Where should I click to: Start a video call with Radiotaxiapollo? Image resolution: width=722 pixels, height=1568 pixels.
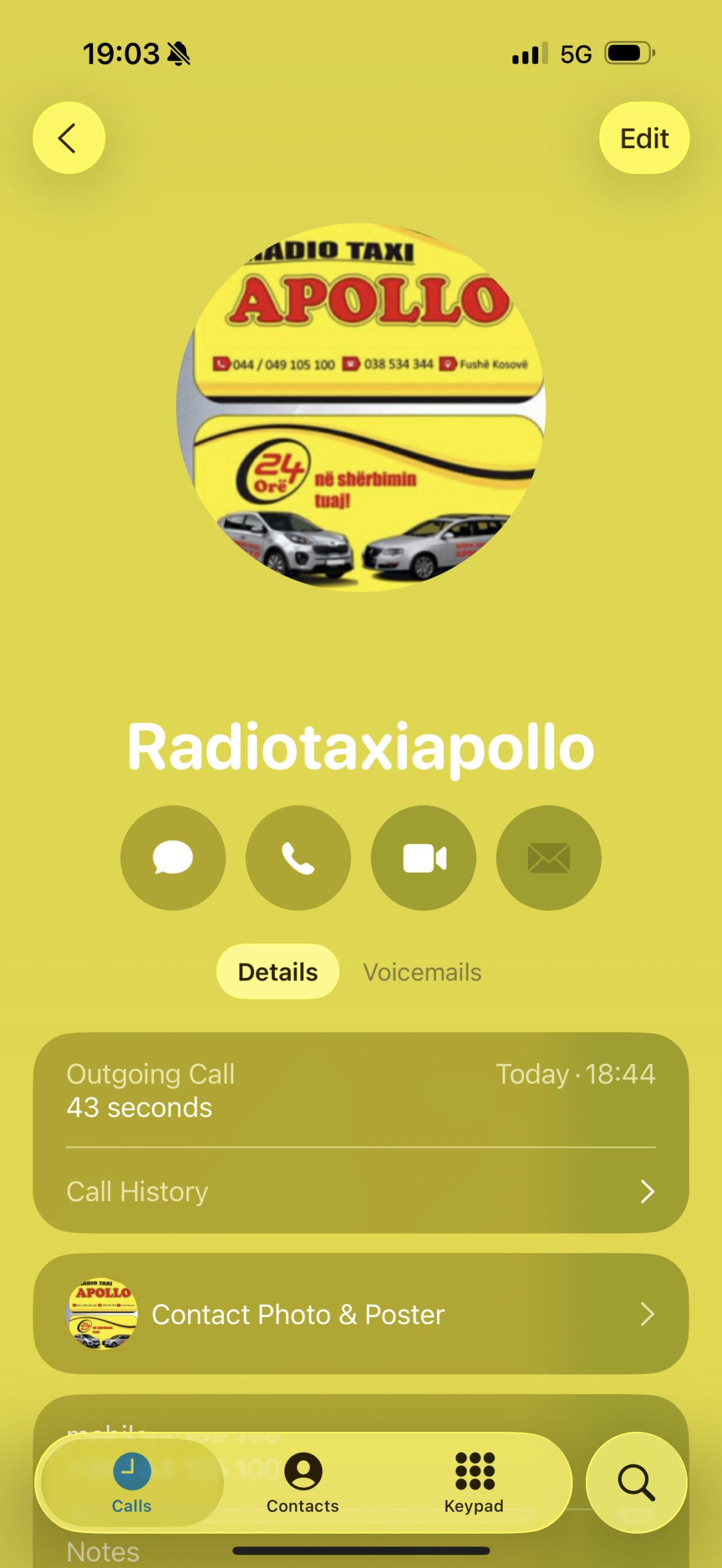tap(424, 858)
